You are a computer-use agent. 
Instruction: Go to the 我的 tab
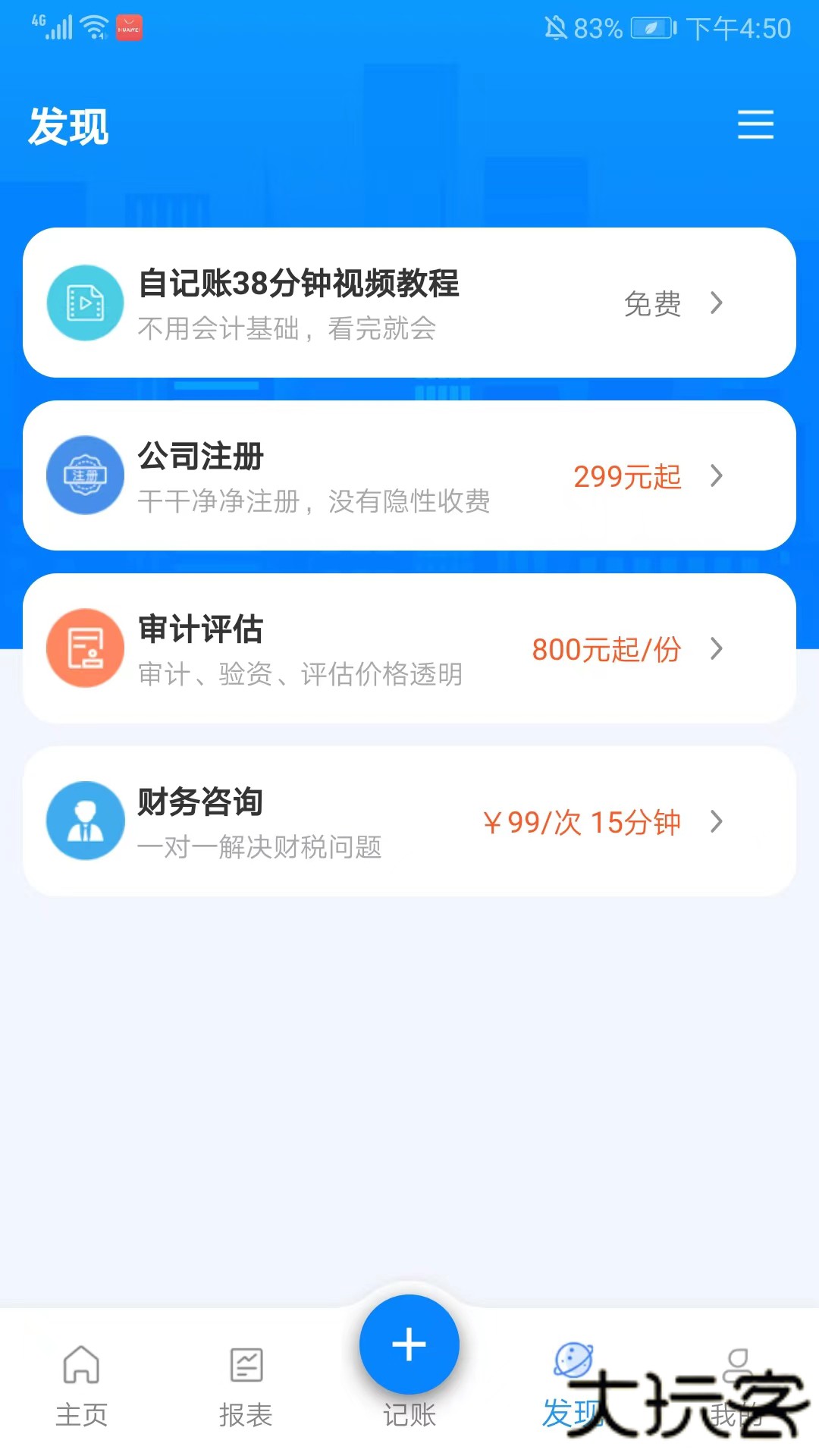pos(736,1385)
